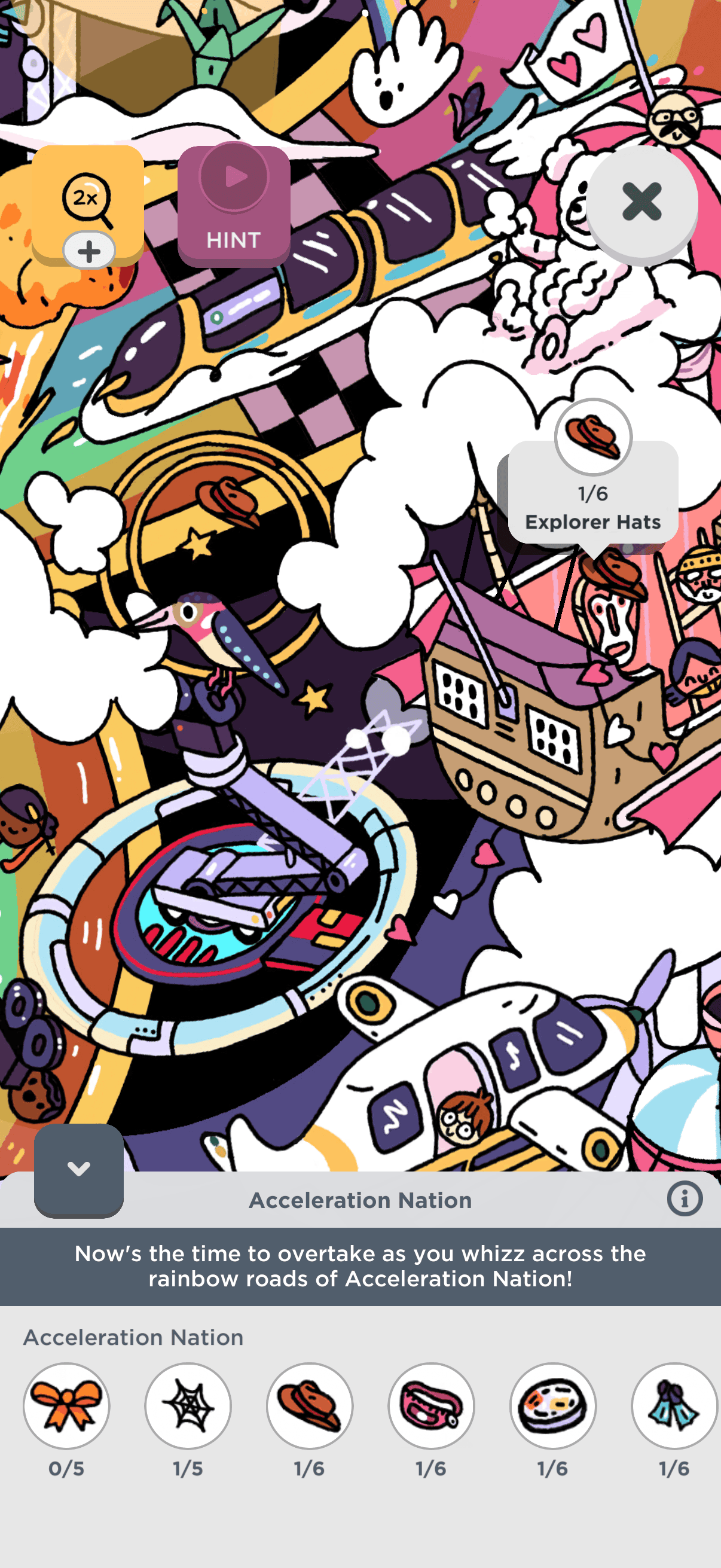Select the food plate item
The image size is (721, 1568).
coord(553,1406)
